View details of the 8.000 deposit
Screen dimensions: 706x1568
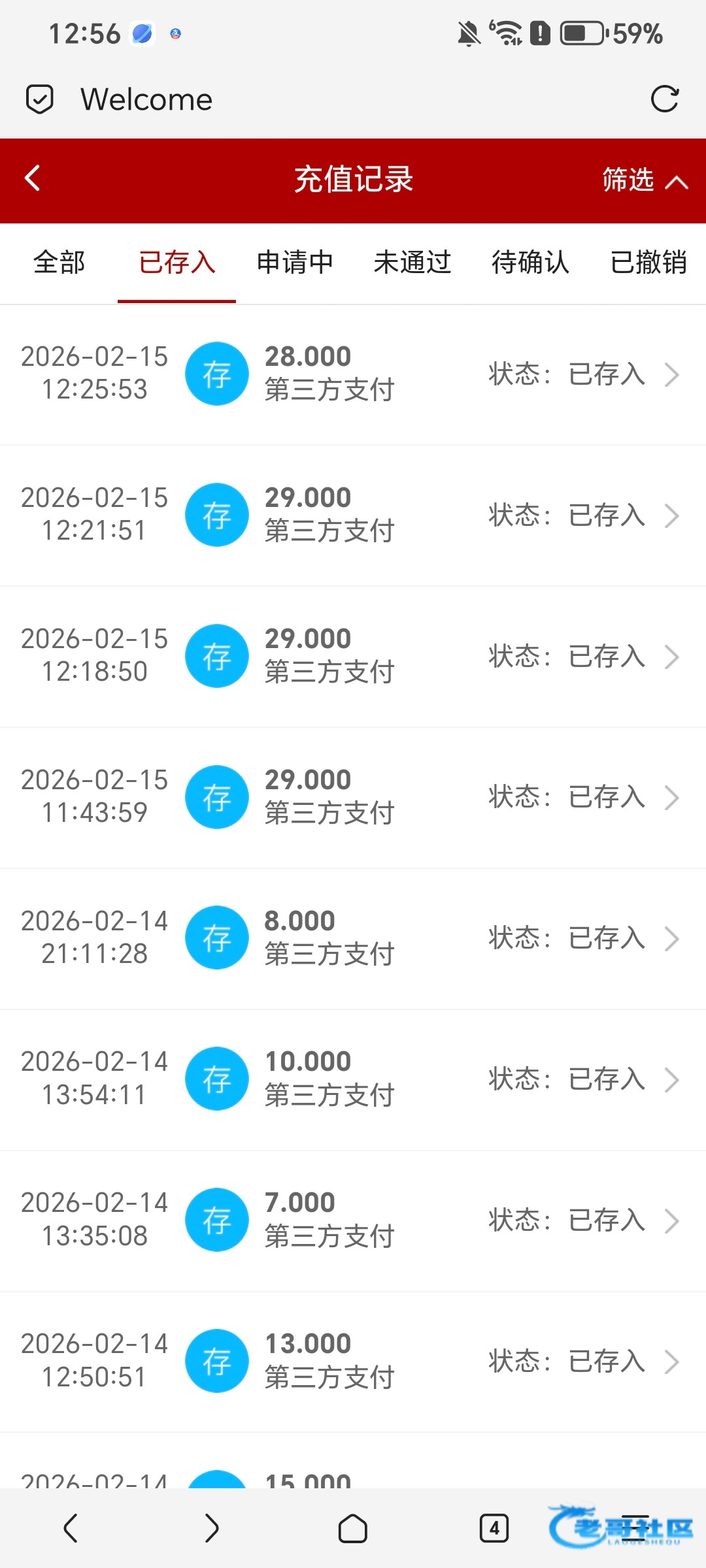tap(353, 938)
